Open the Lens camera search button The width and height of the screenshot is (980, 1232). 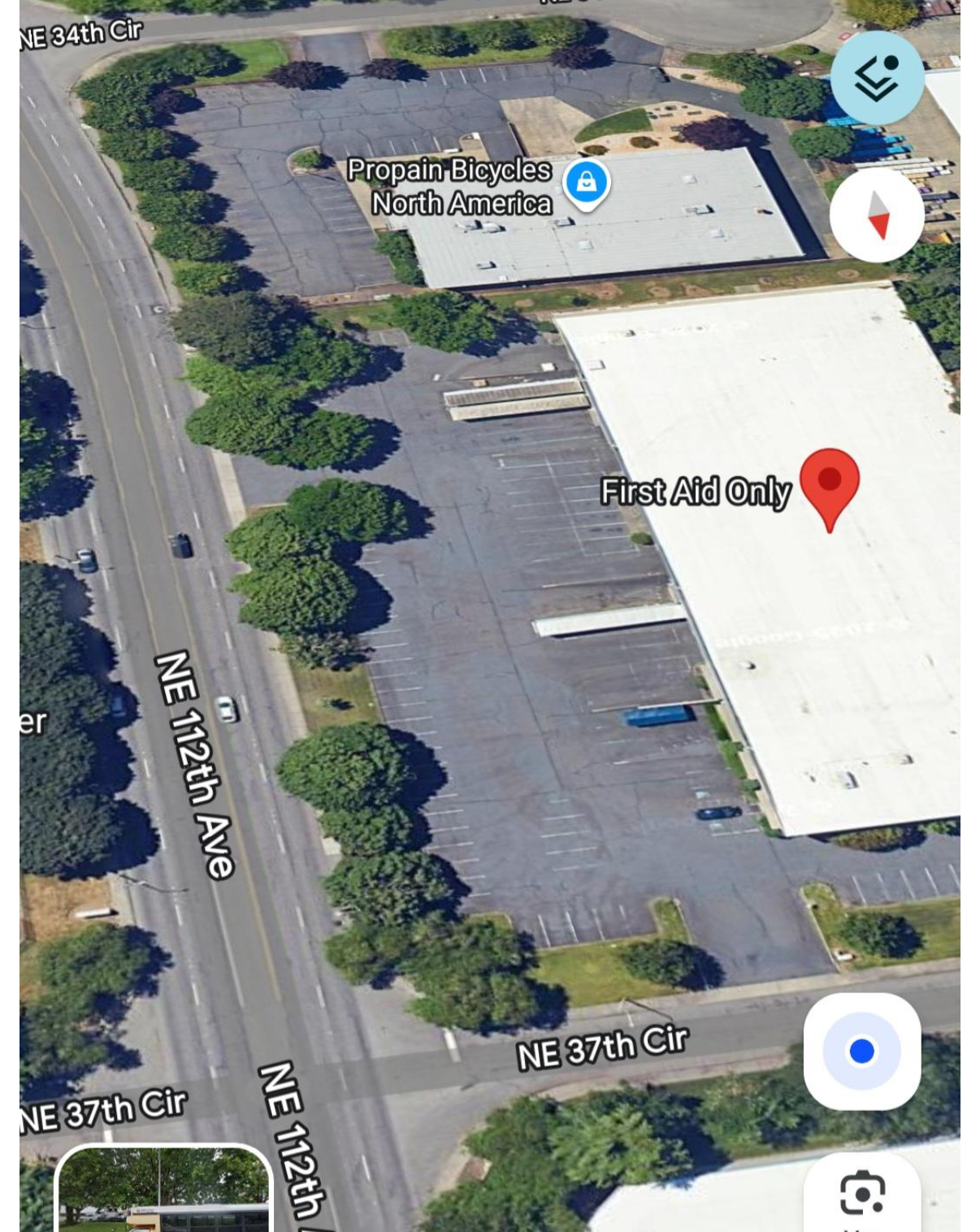(x=861, y=1193)
